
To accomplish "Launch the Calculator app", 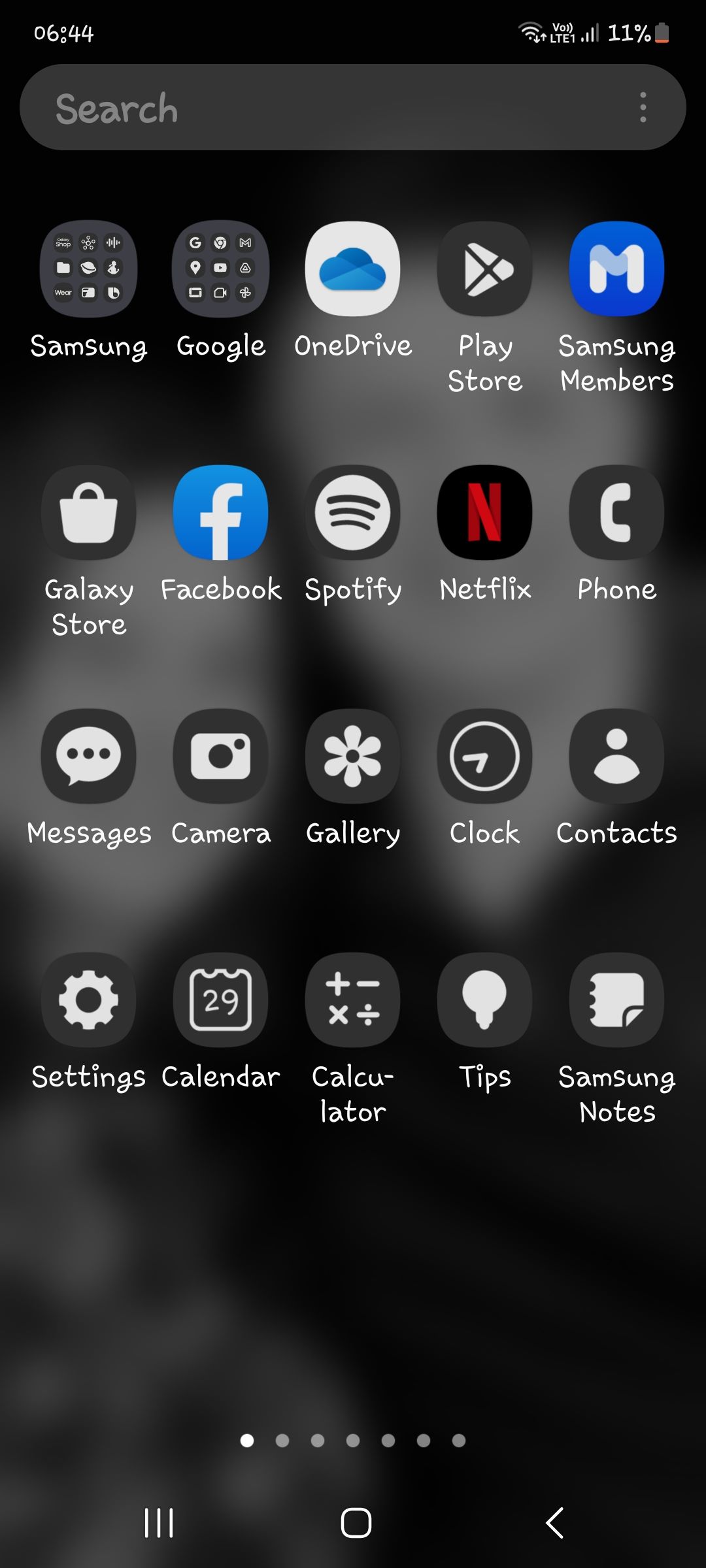I will (x=353, y=1000).
